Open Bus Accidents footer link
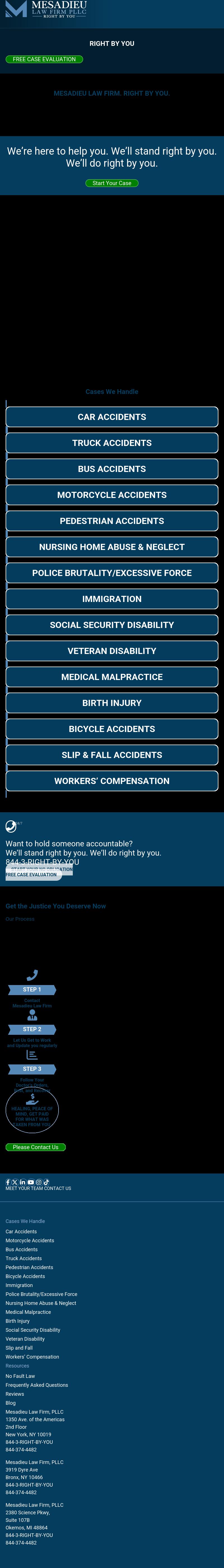The height and width of the screenshot is (1568, 224). tap(21, 1250)
